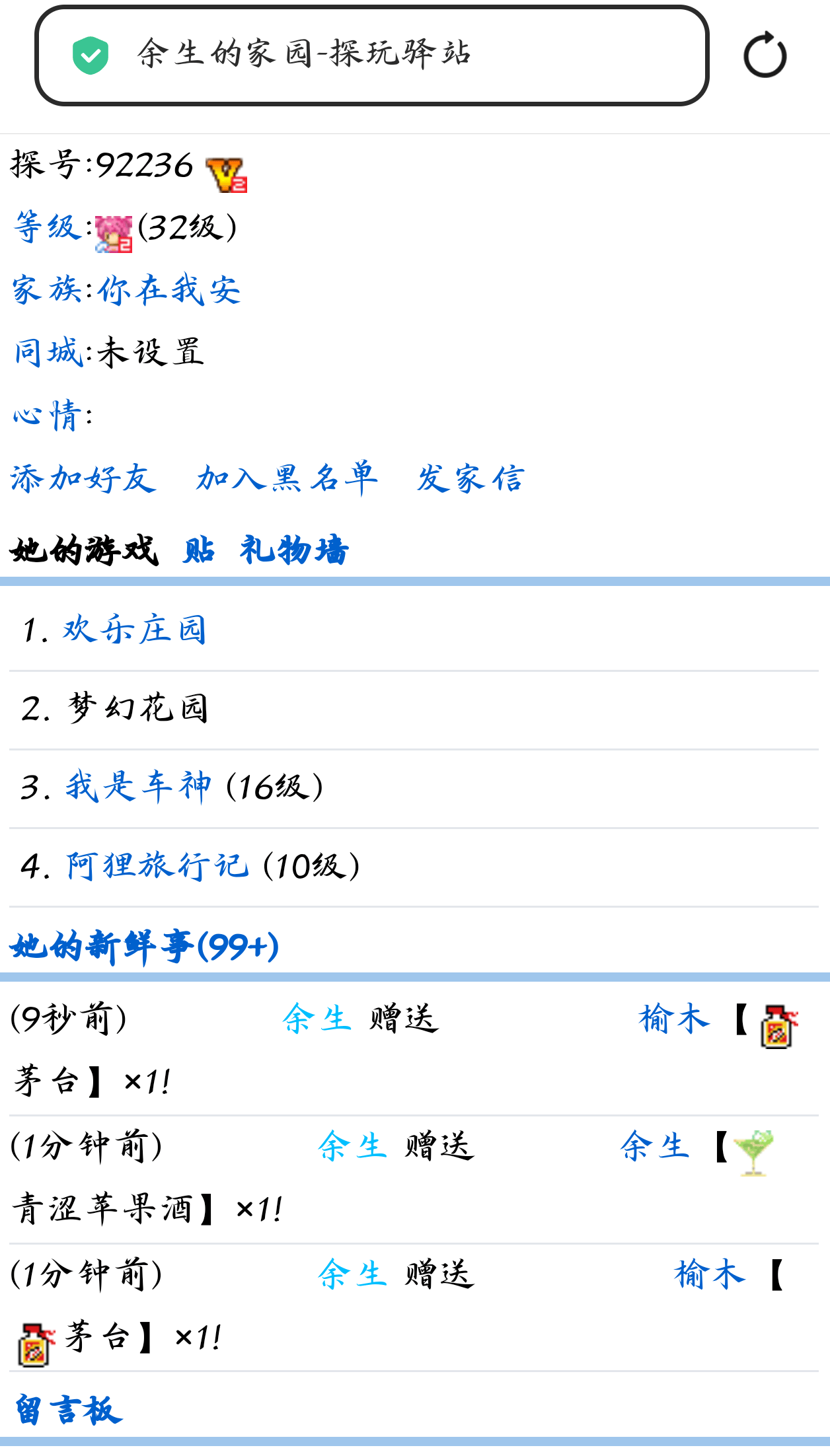Send a message via 发家信
Image resolution: width=830 pixels, height=1456 pixels.
click(x=471, y=478)
